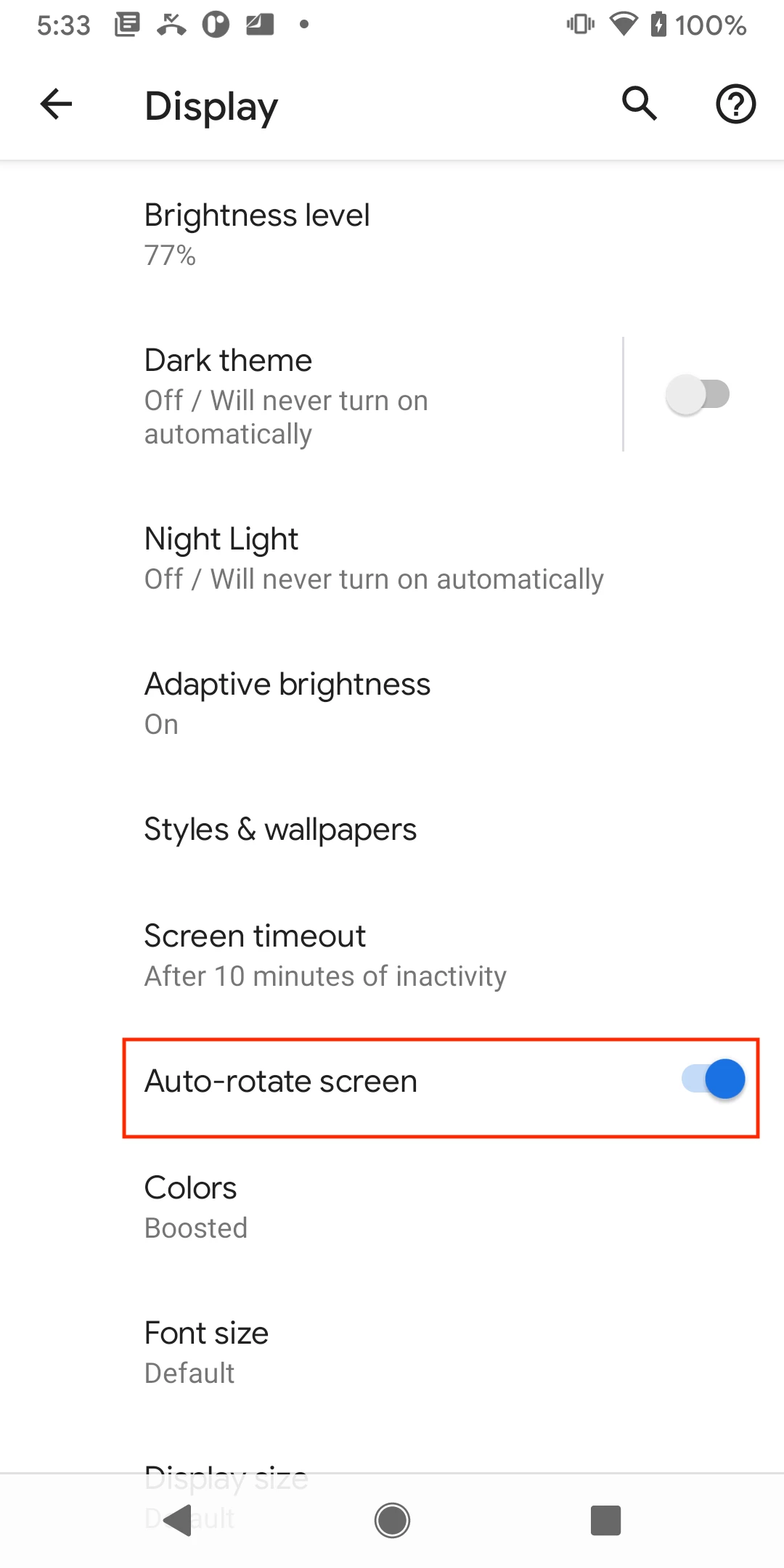Viewport: 784px width, 1568px height.
Task: Go back from Display settings
Action: click(56, 104)
